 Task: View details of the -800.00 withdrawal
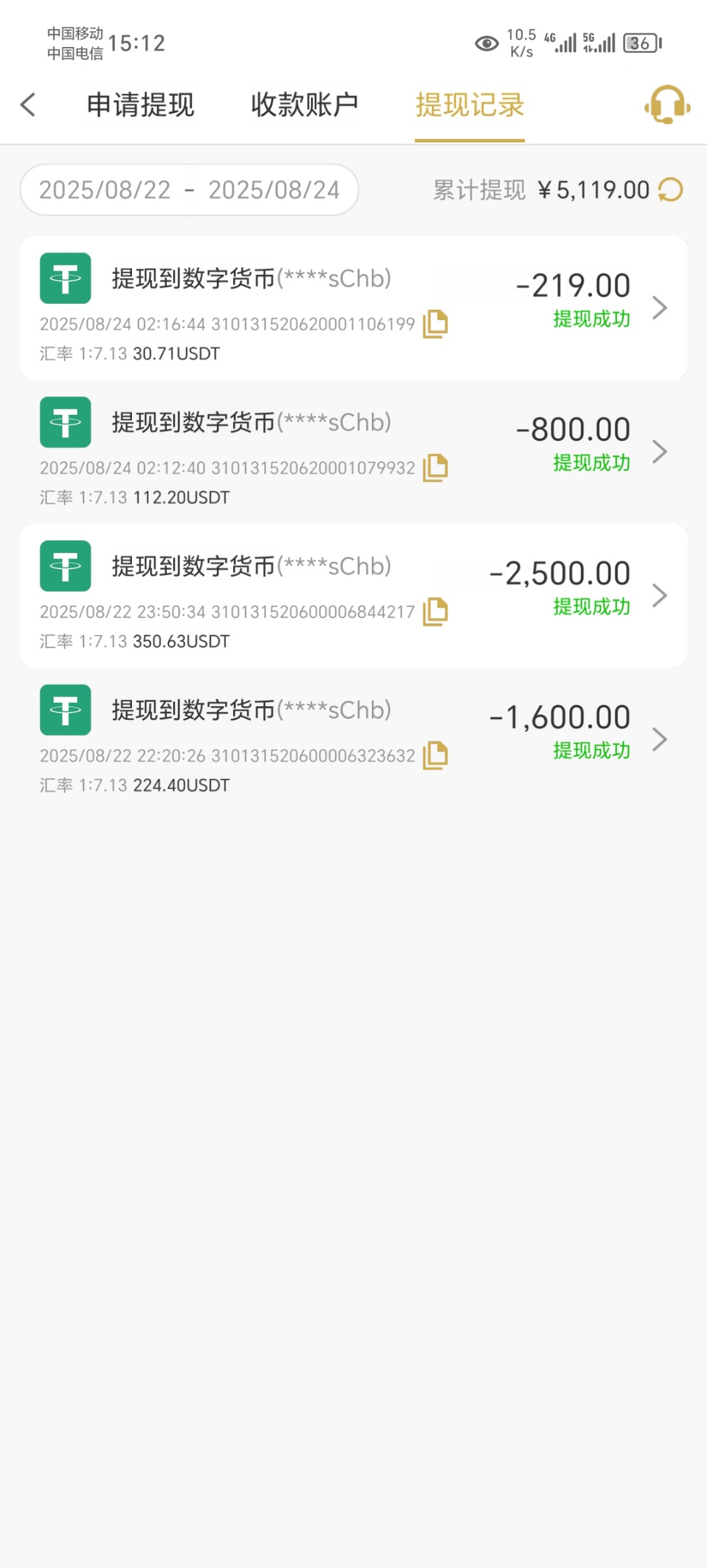click(x=659, y=451)
